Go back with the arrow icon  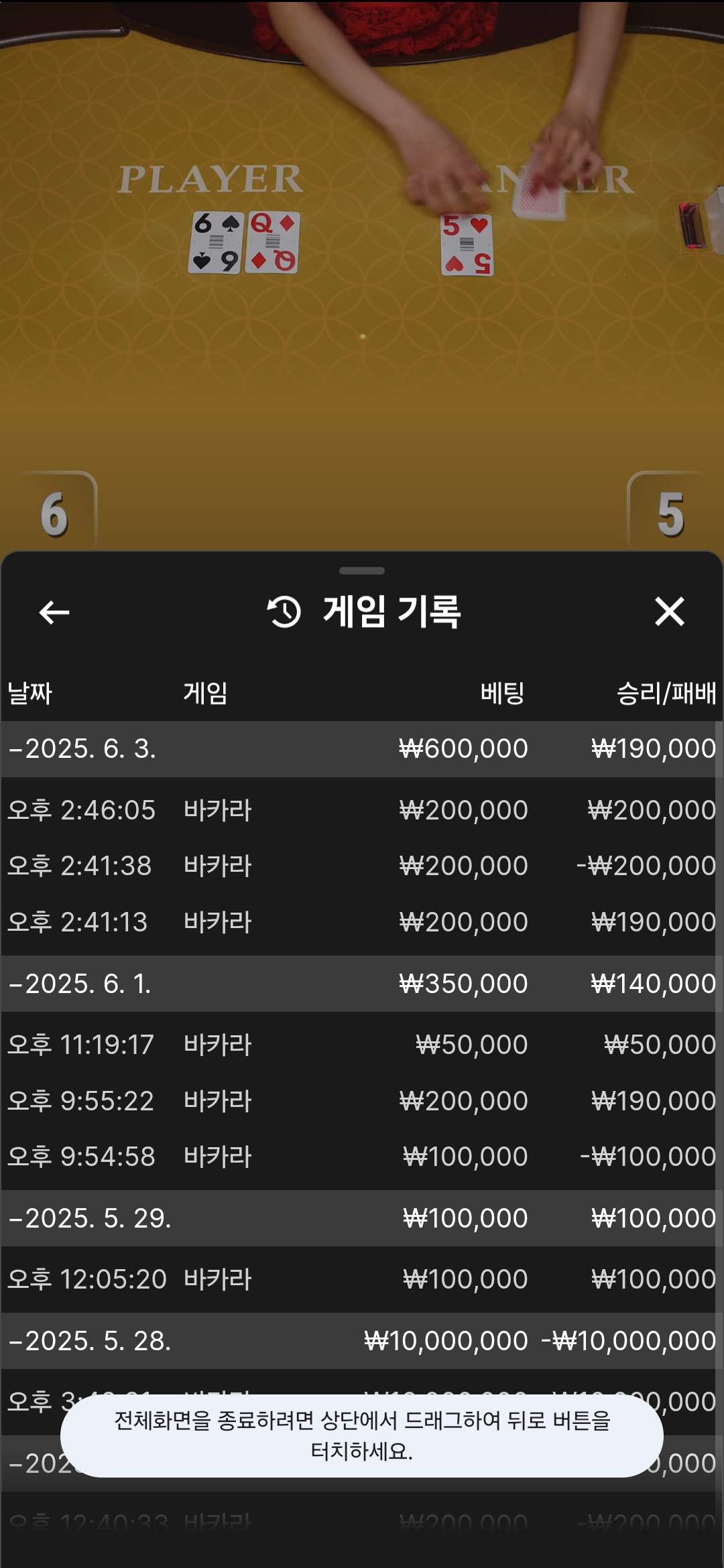54,612
